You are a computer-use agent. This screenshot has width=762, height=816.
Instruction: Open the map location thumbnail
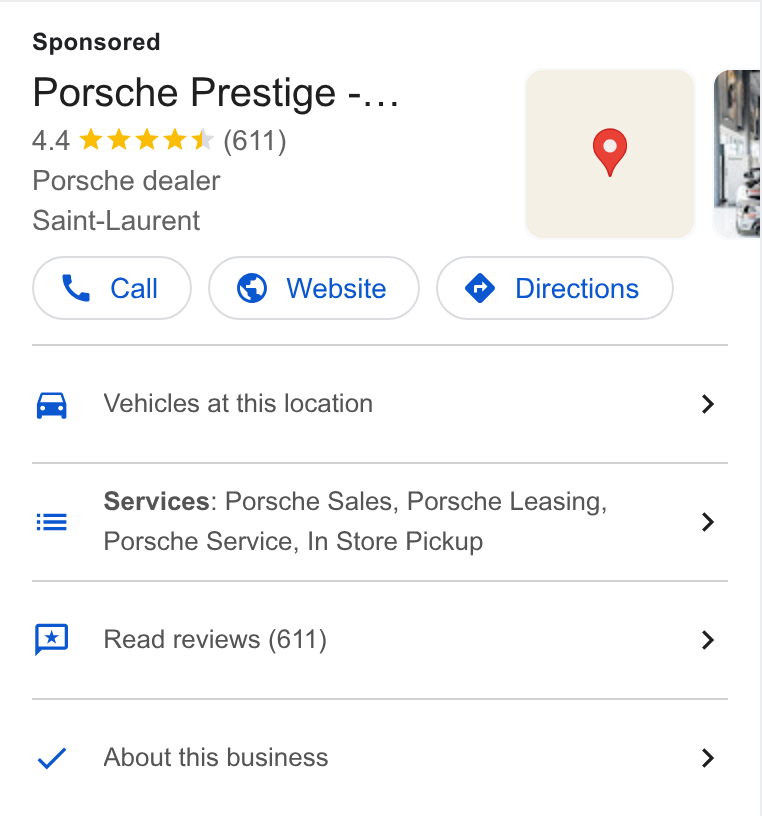tap(610, 154)
